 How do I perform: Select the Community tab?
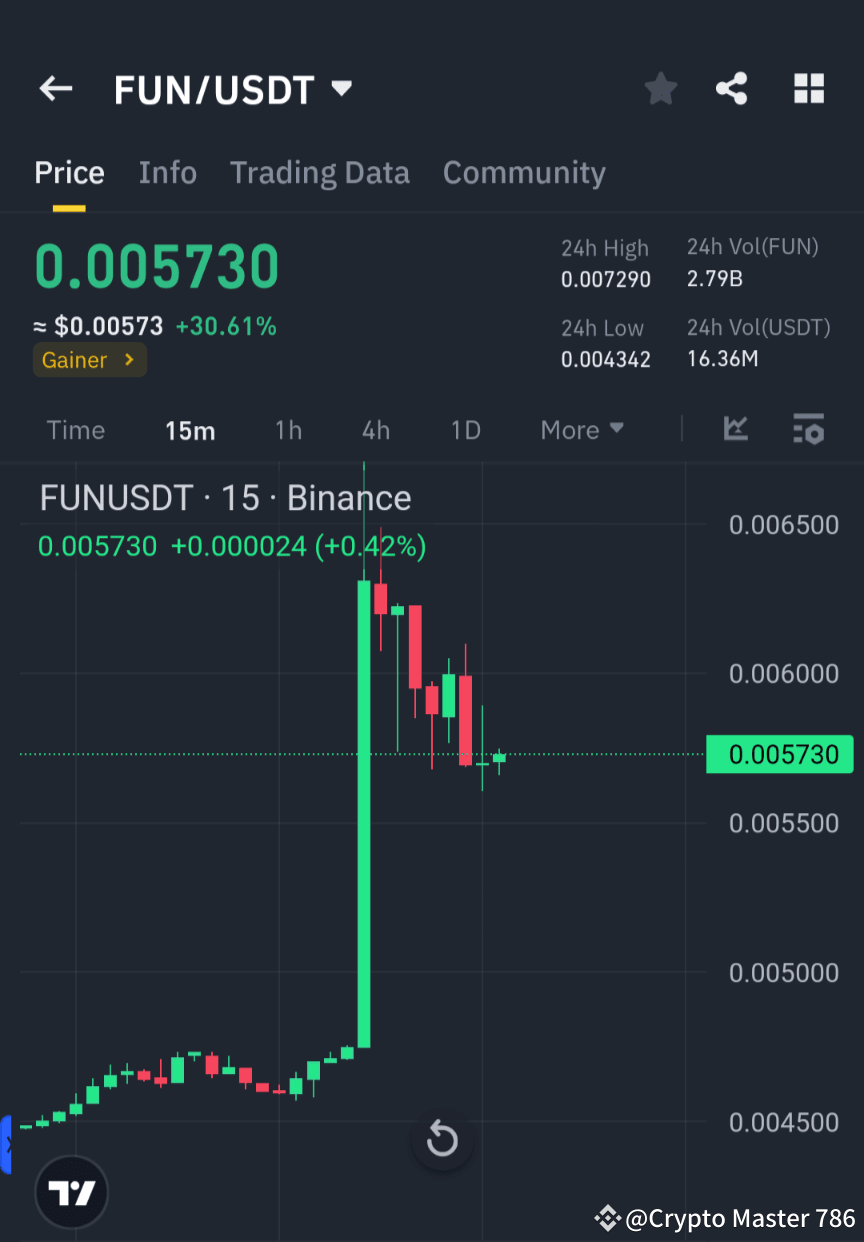pos(524,172)
